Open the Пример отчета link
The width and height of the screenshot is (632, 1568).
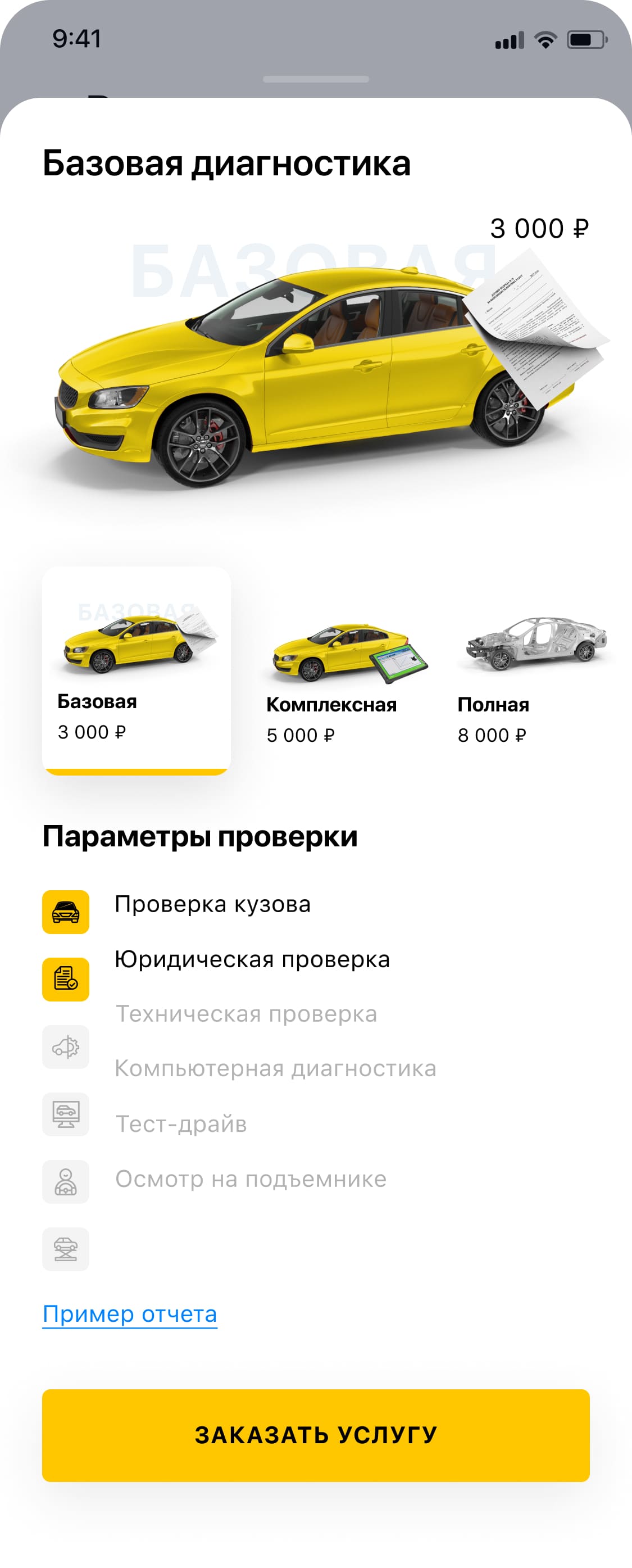(130, 1314)
